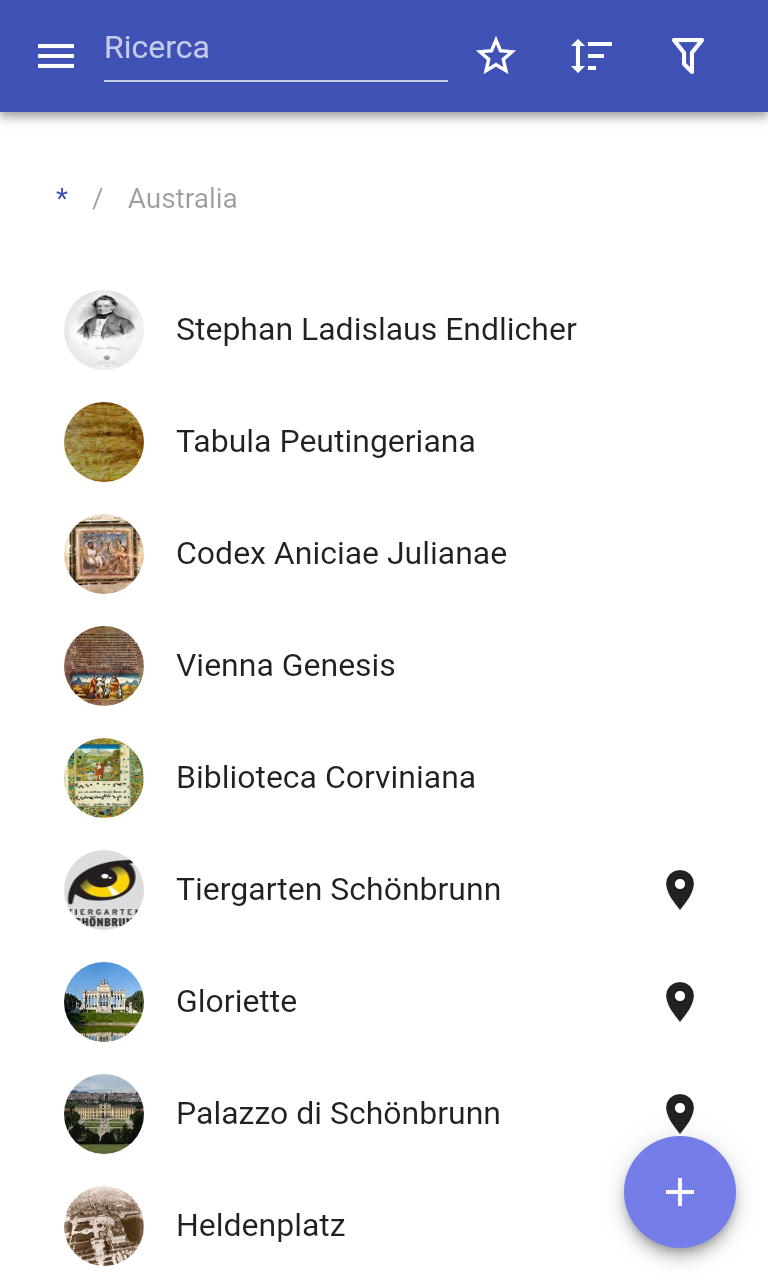768x1280 pixels.
Task: Show Tiergarten Schönbrunn location pin
Action: tap(680, 890)
